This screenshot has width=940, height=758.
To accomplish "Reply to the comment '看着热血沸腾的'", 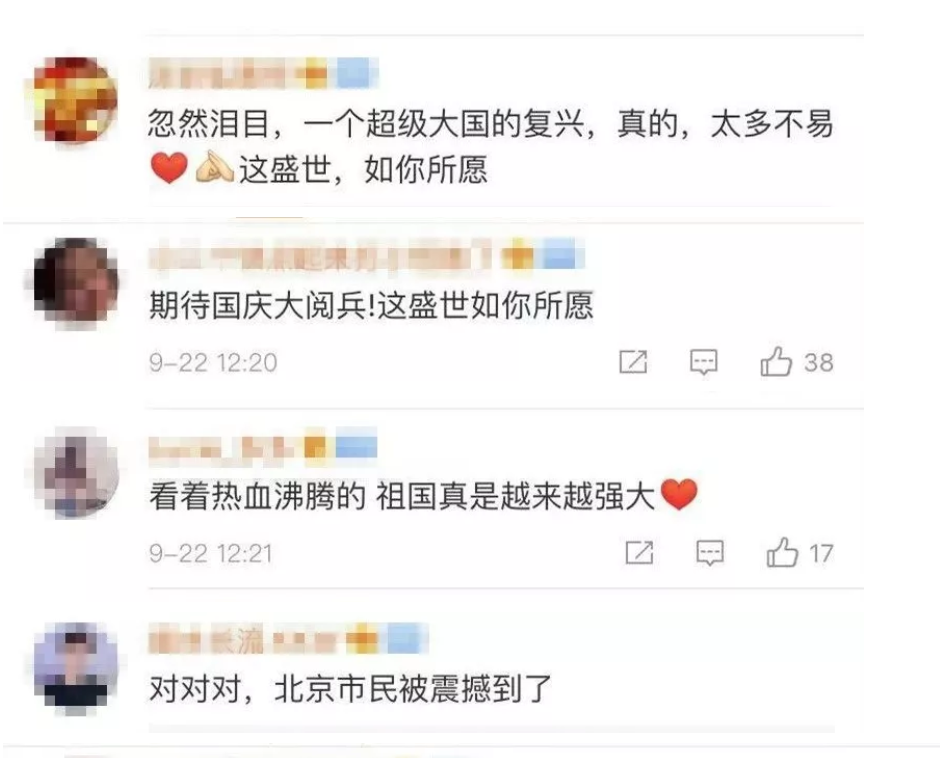I will tap(709, 552).
